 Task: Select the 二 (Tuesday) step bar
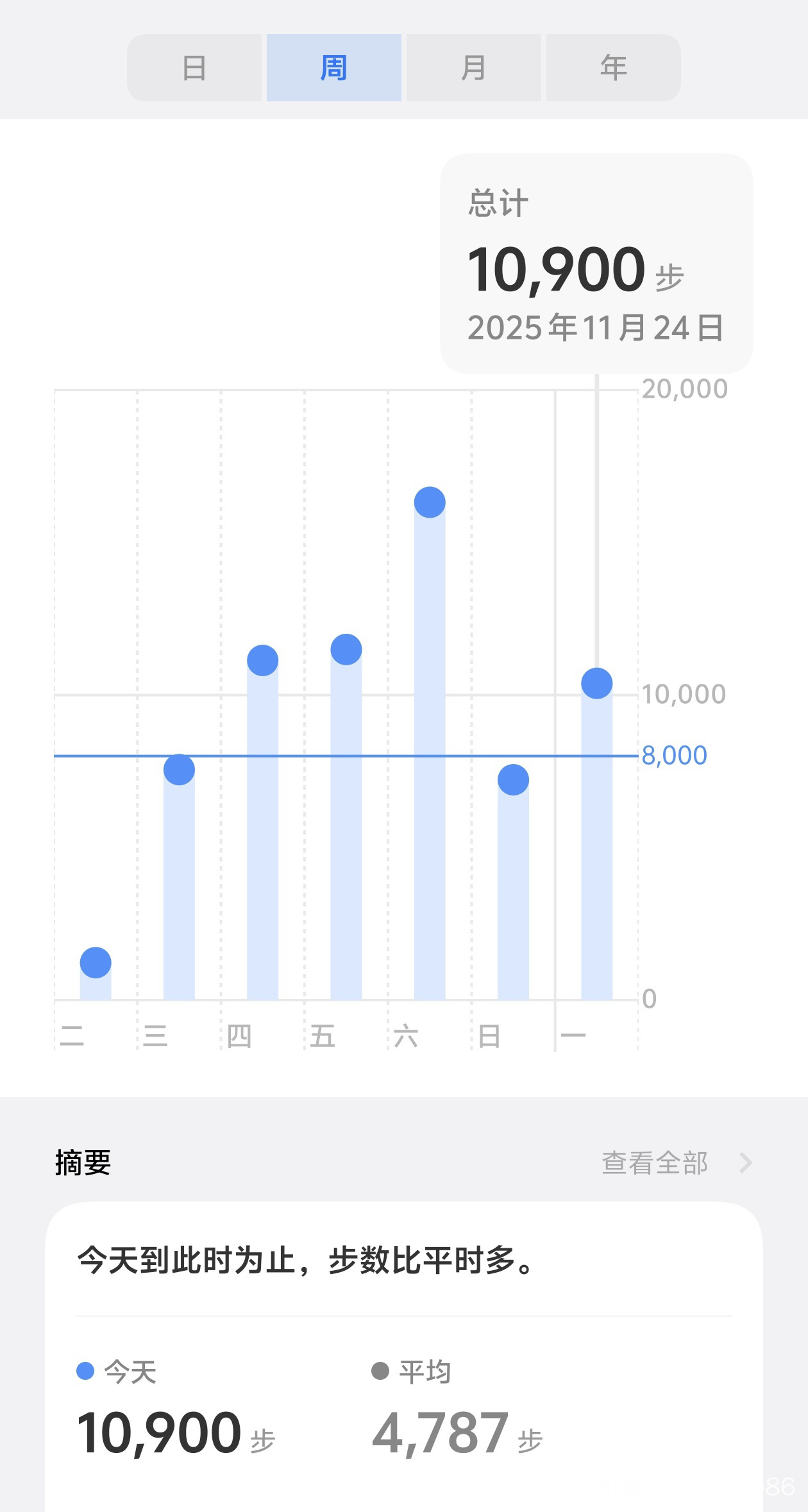click(96, 978)
